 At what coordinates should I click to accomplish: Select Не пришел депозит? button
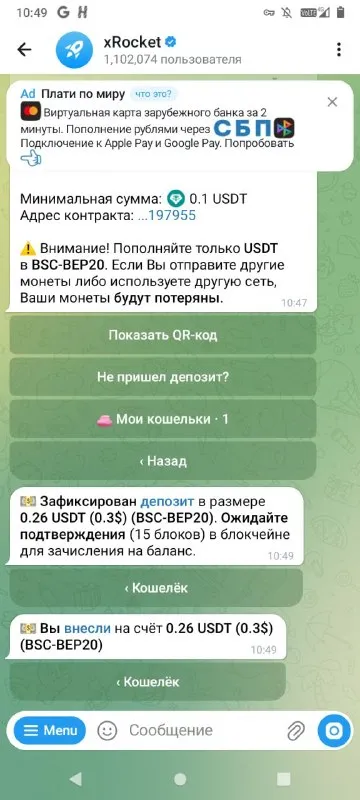point(163,378)
